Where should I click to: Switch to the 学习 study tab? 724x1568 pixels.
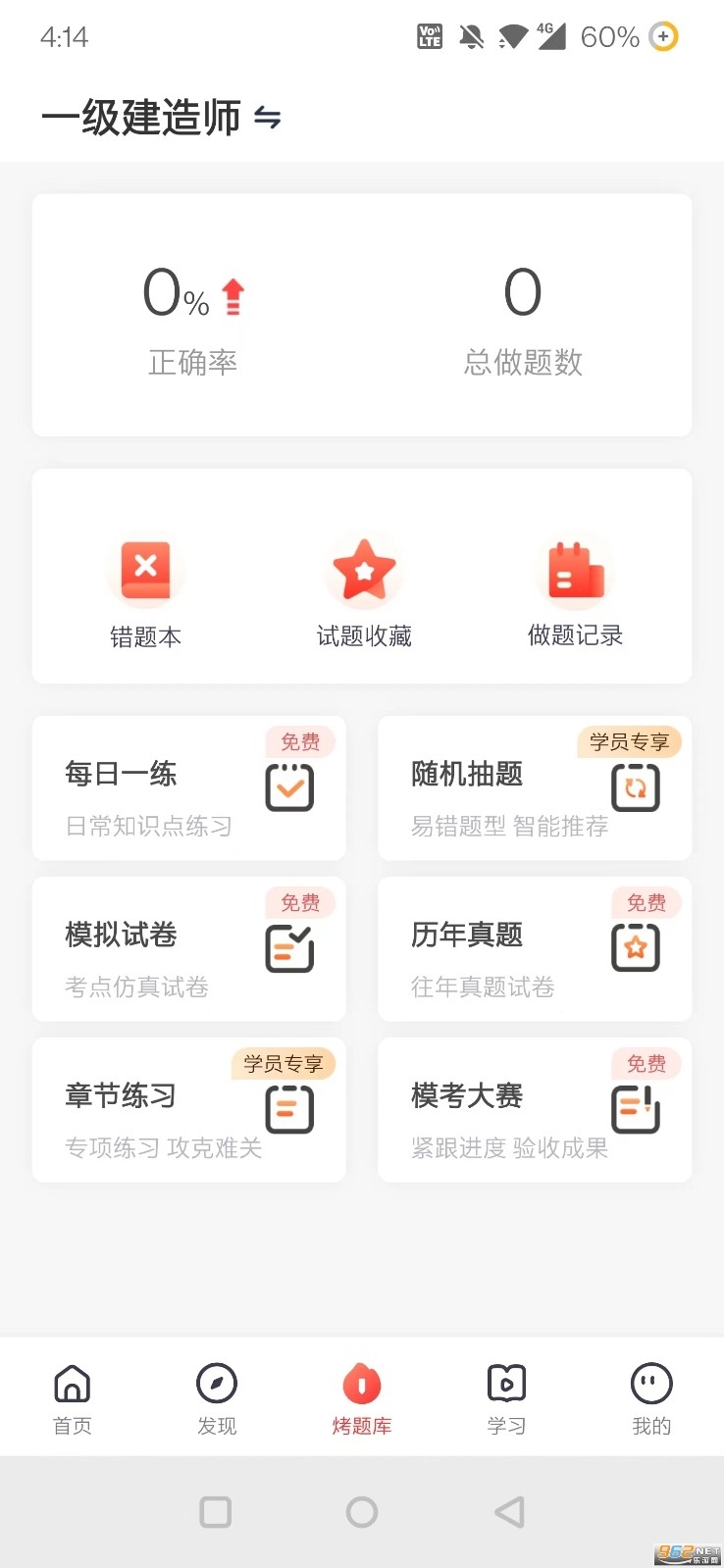506,1399
